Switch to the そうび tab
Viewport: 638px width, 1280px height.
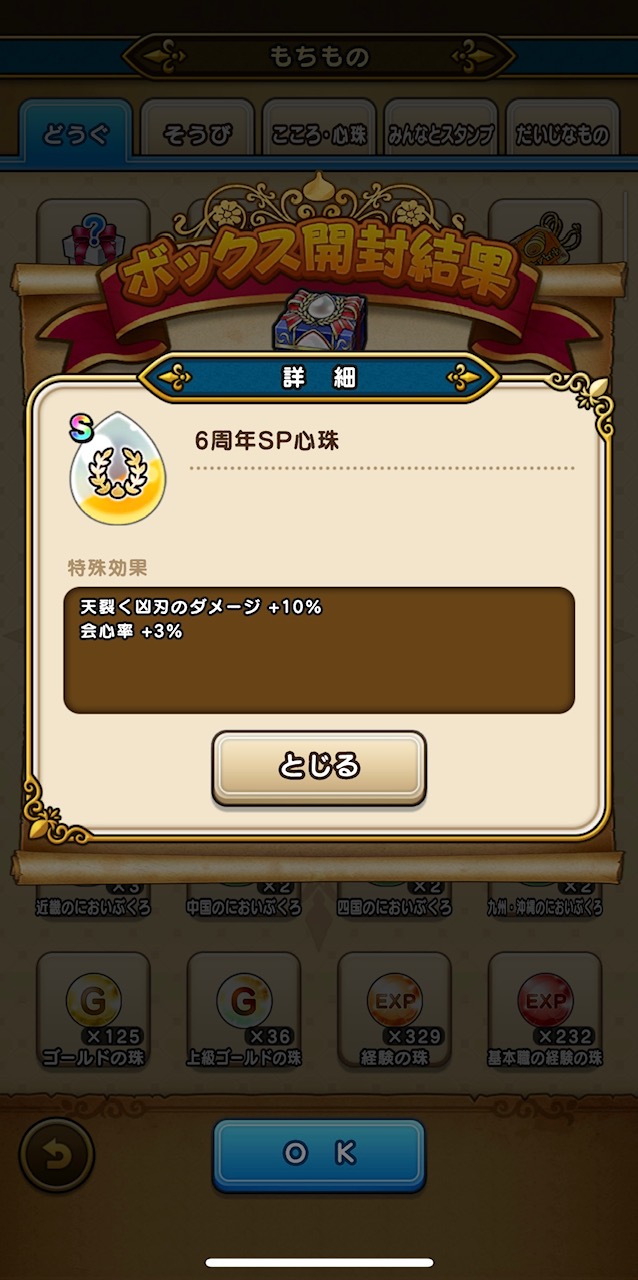[197, 134]
